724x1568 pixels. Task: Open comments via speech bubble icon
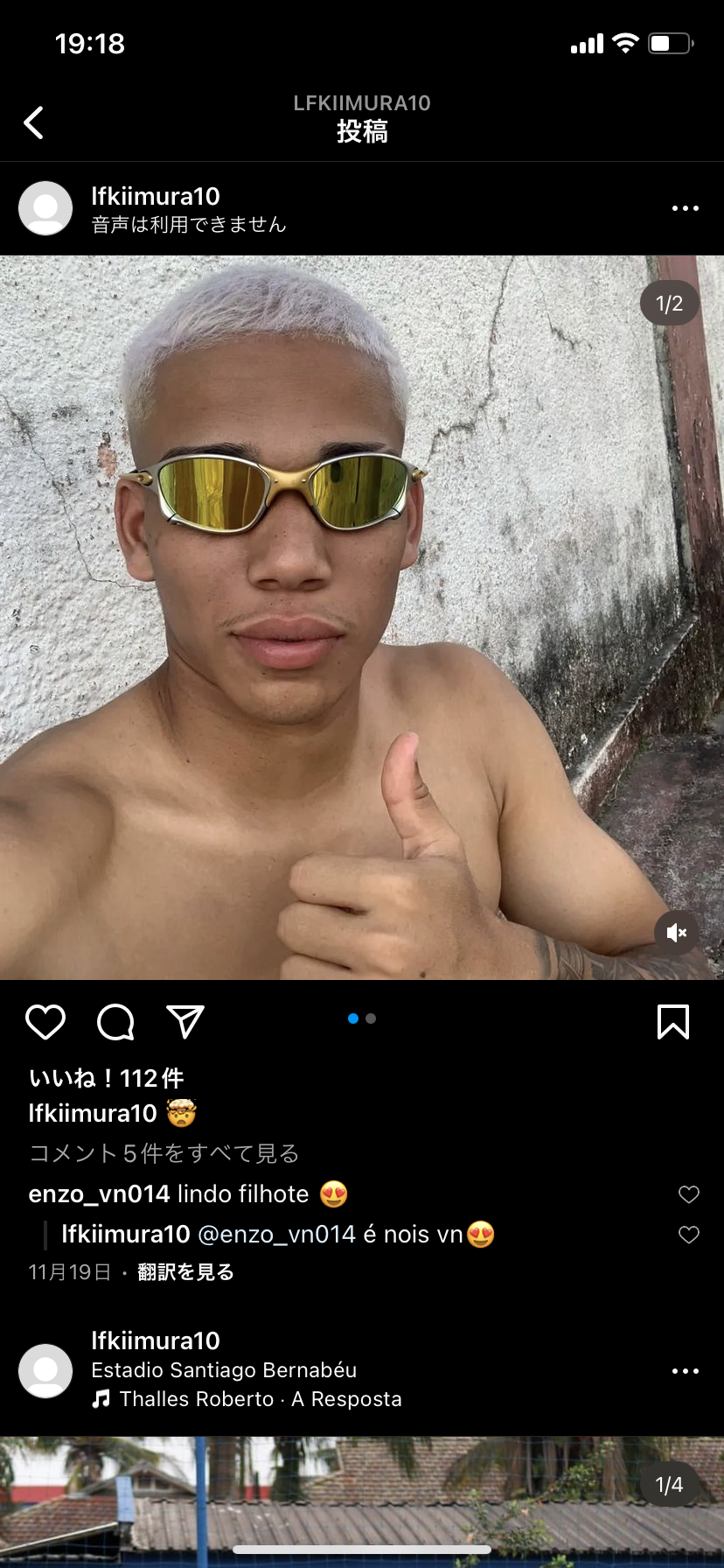[115, 1021]
